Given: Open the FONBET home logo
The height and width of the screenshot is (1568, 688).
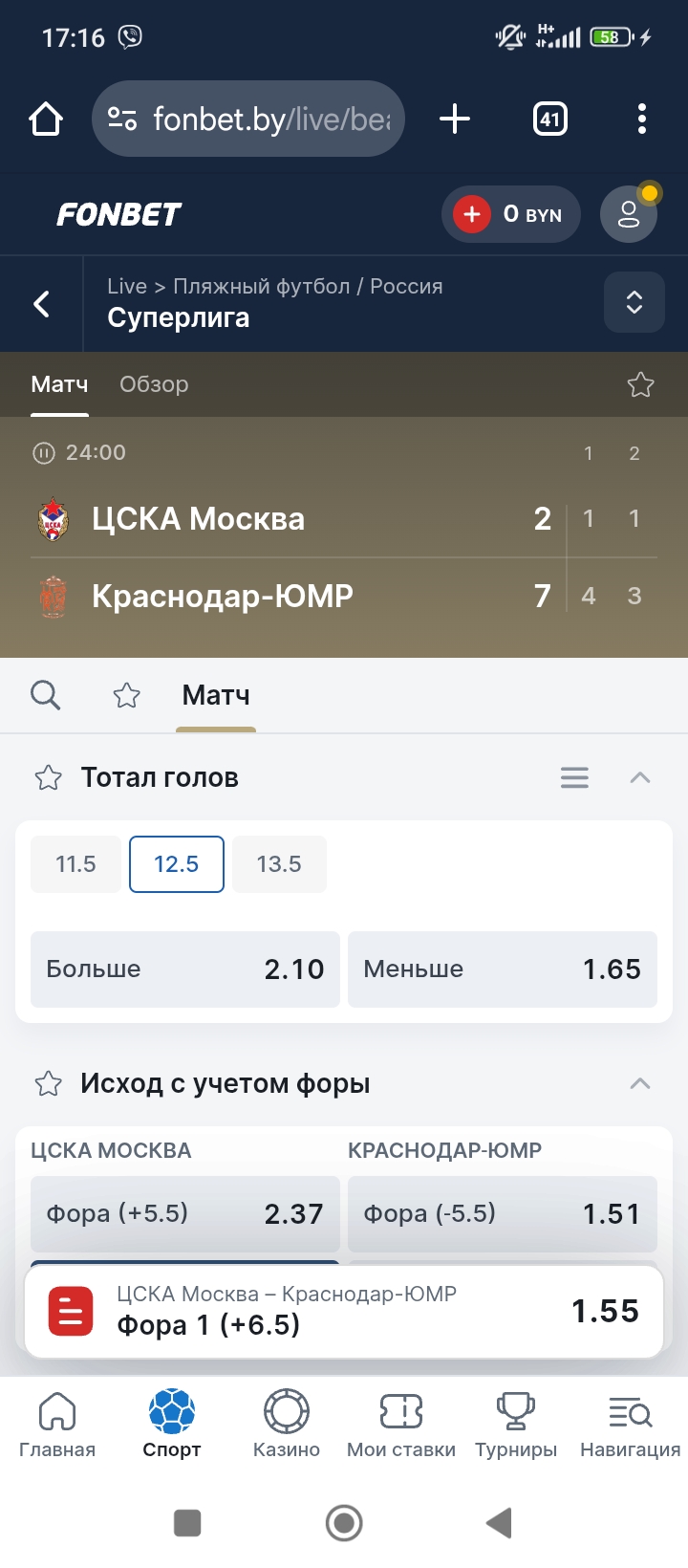Looking at the screenshot, I should pos(117,214).
